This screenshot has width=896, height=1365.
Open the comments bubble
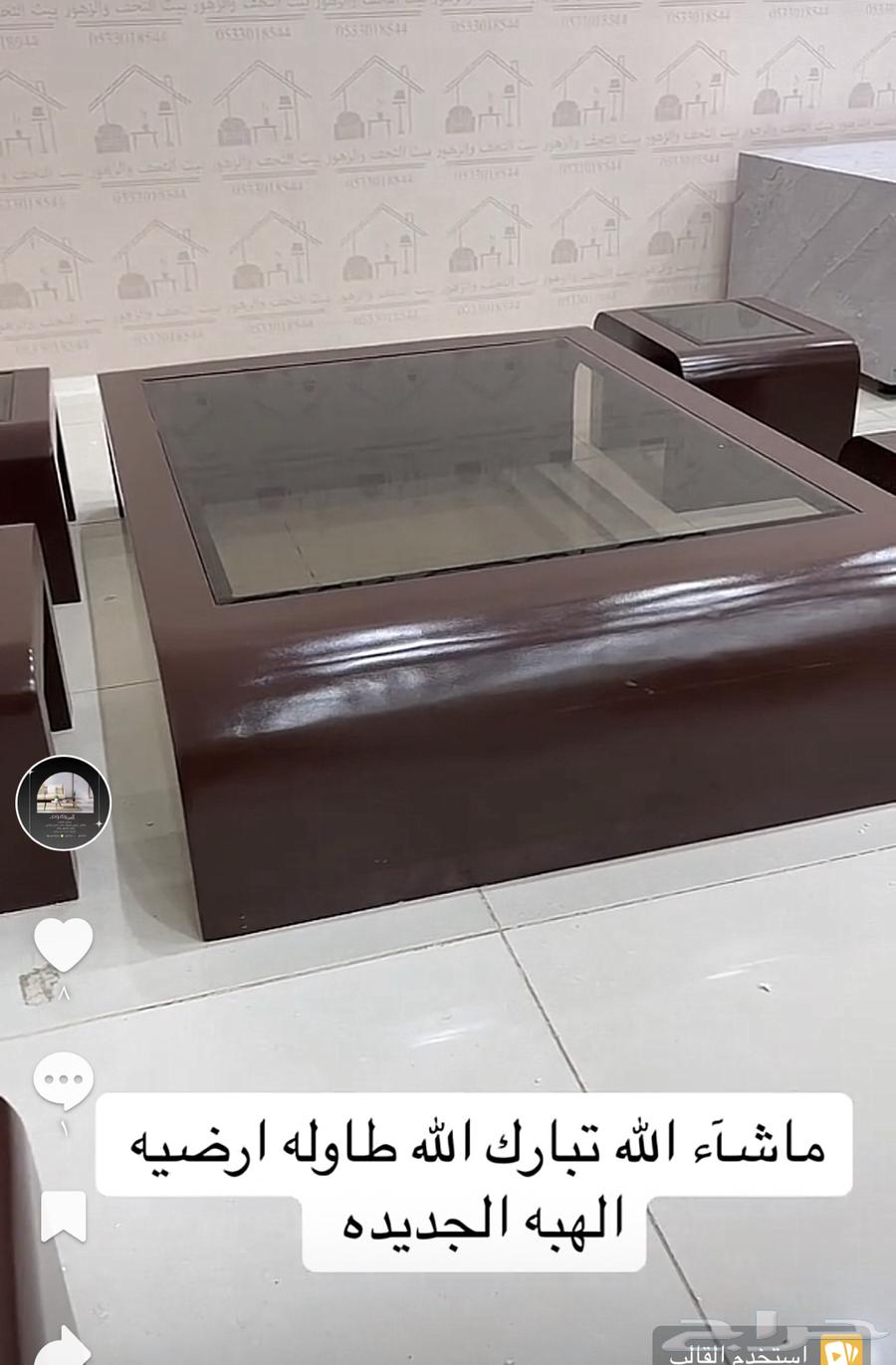[x=64, y=1082]
